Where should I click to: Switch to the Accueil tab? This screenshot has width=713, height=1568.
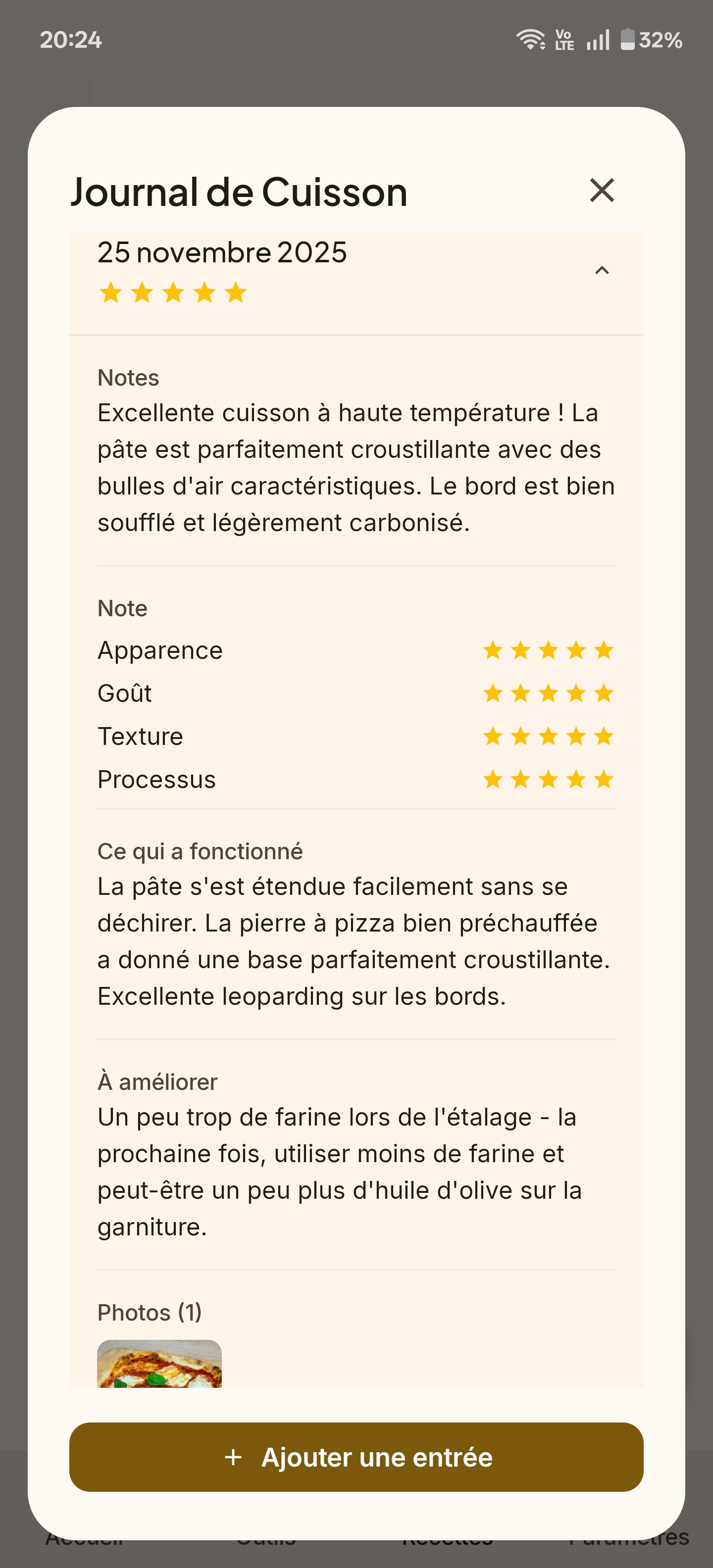(x=85, y=1541)
